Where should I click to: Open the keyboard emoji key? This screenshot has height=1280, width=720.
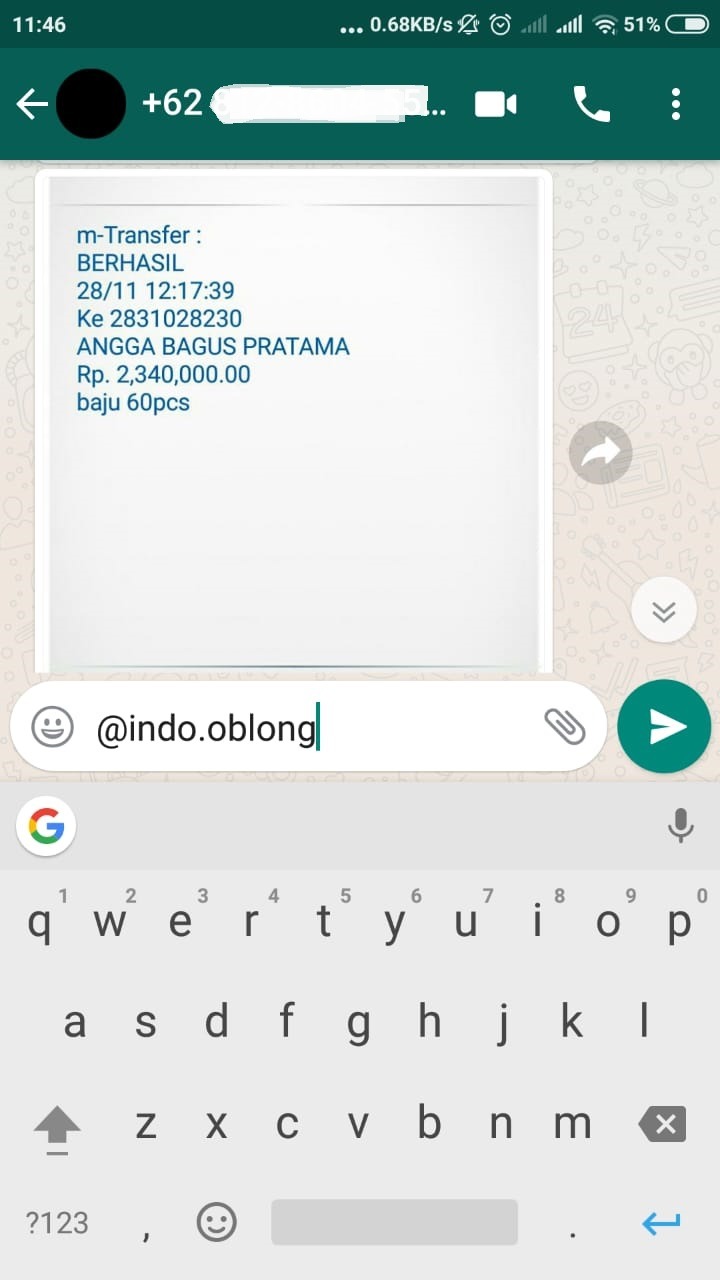216,1222
